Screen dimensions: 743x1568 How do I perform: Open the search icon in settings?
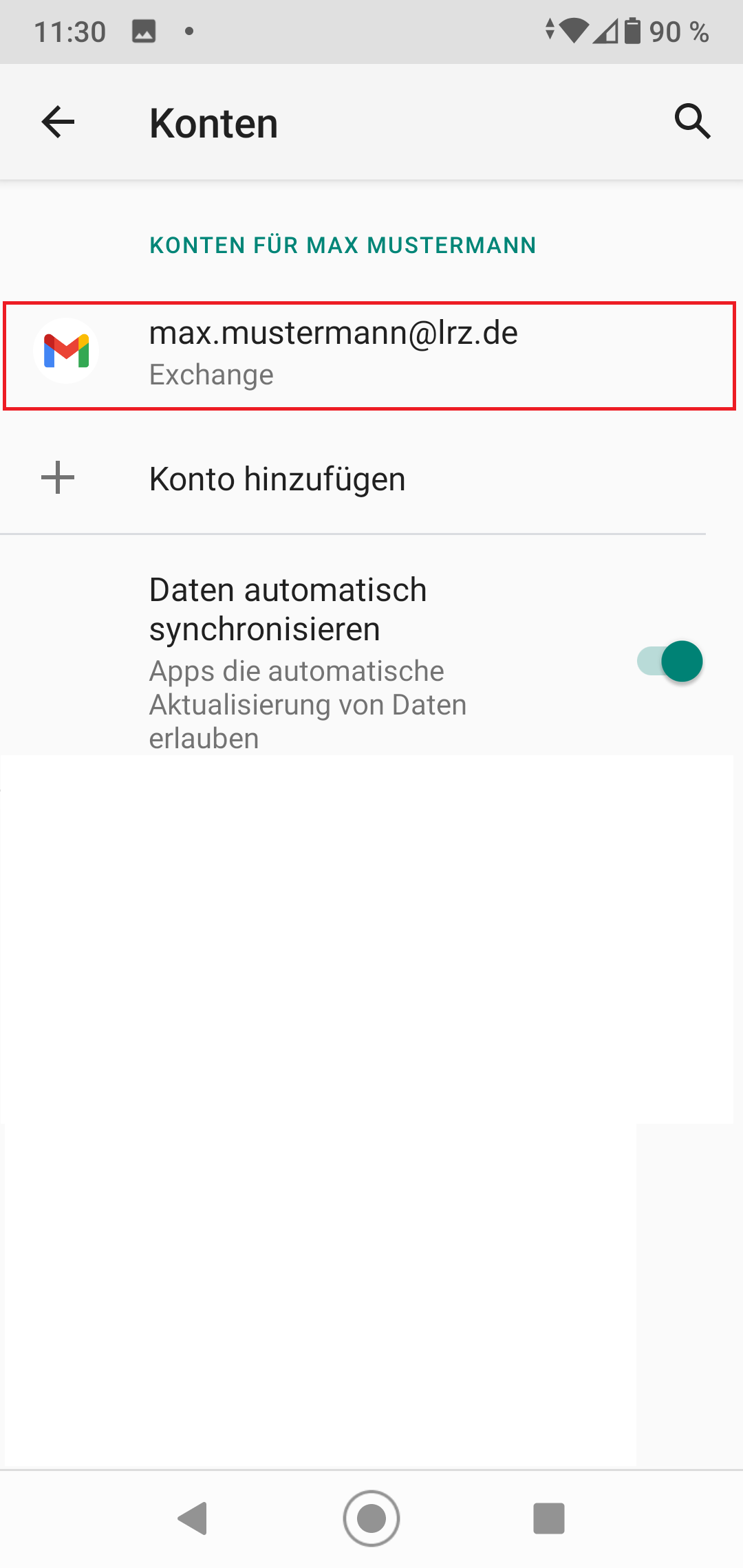coord(692,122)
